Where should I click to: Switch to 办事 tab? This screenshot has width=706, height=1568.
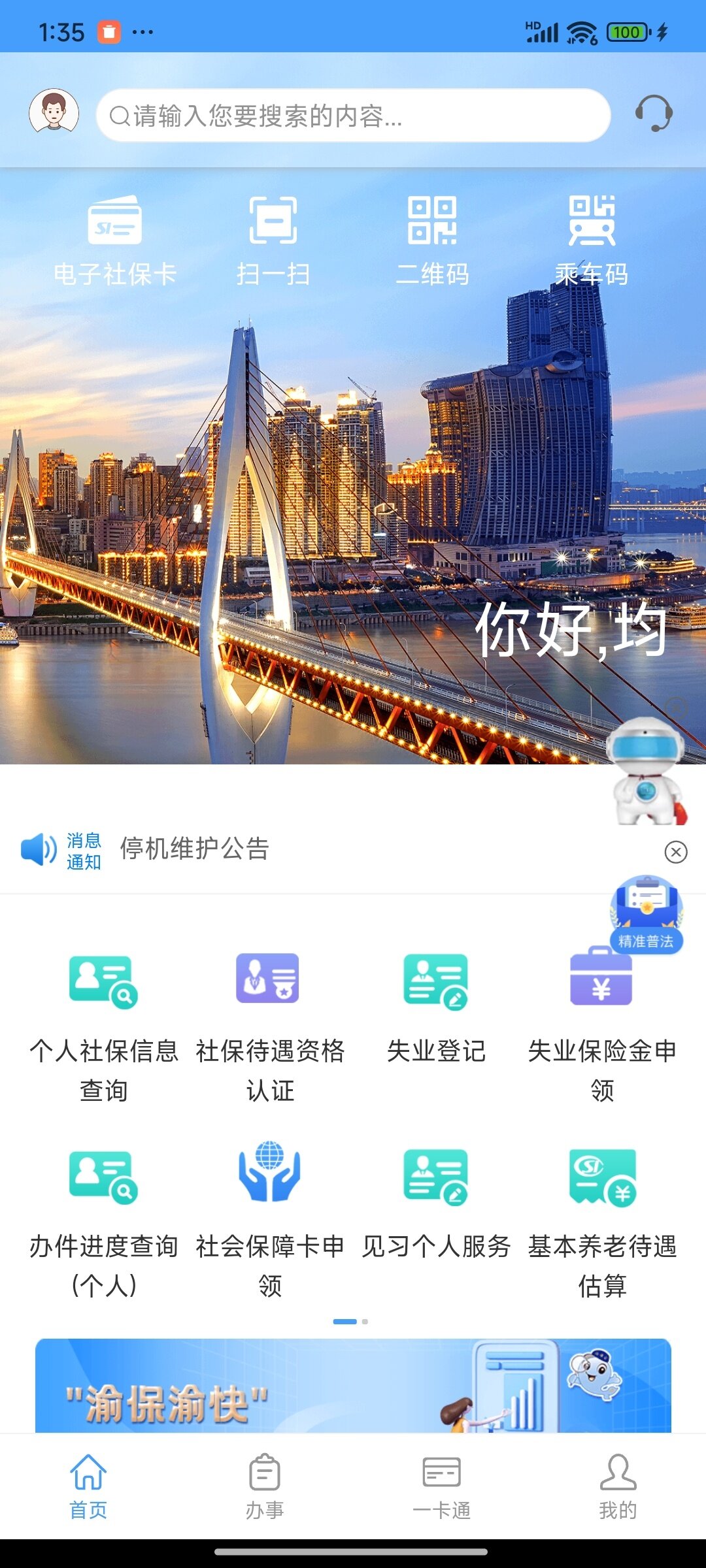tap(265, 1486)
